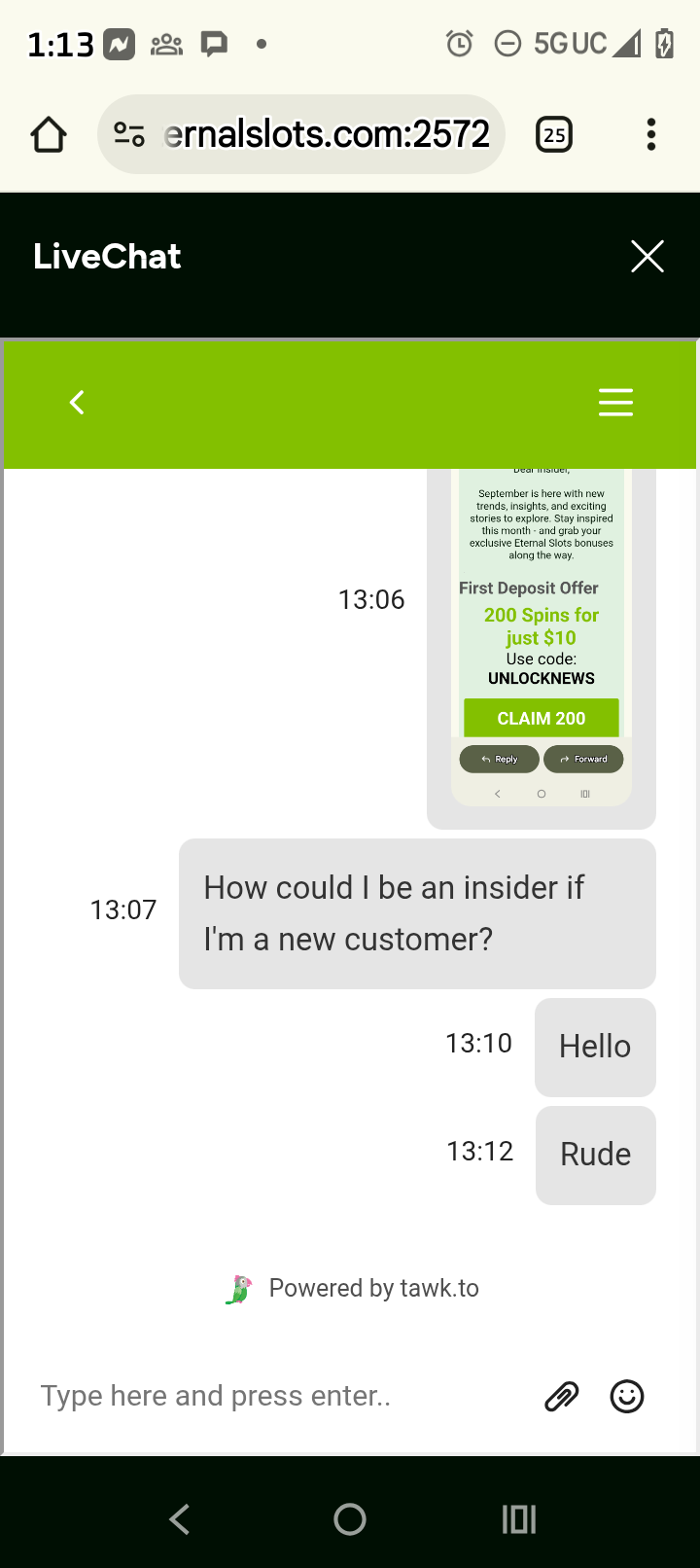Image resolution: width=700 pixels, height=1568 pixels.
Task: Tap the system back button
Action: click(180, 1519)
